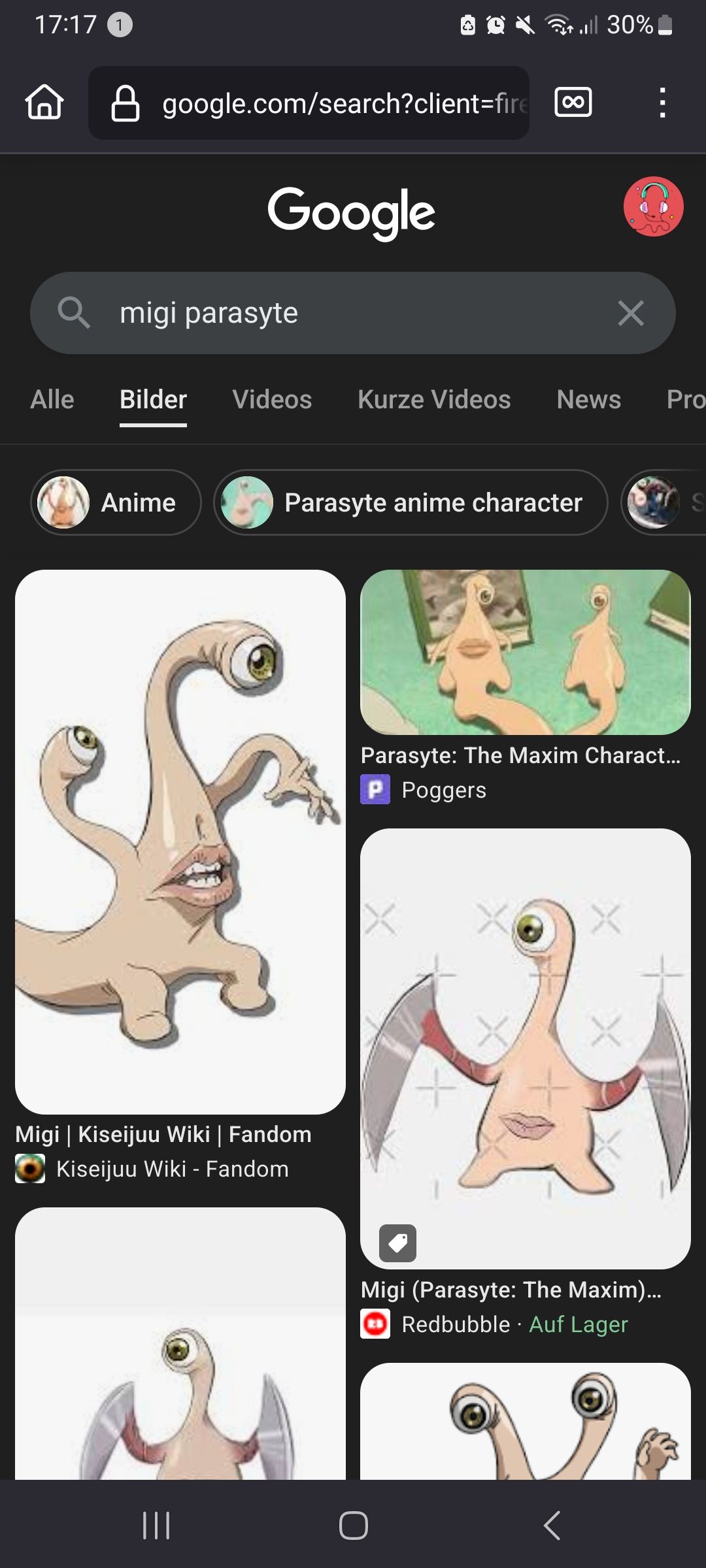Select the Bilder tab
Screen dimensions: 706x1568
153,400
